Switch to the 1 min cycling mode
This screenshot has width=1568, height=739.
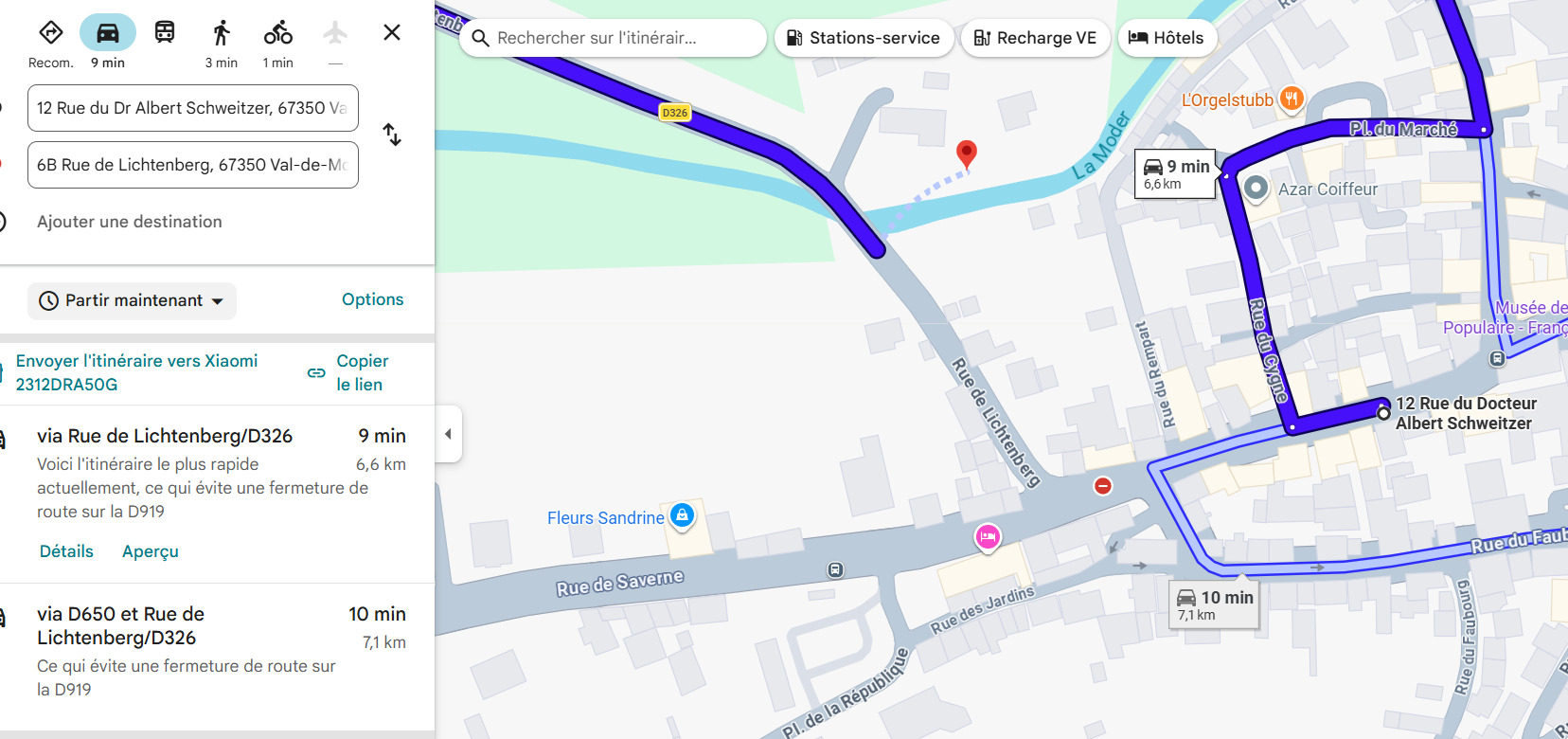pyautogui.click(x=277, y=33)
